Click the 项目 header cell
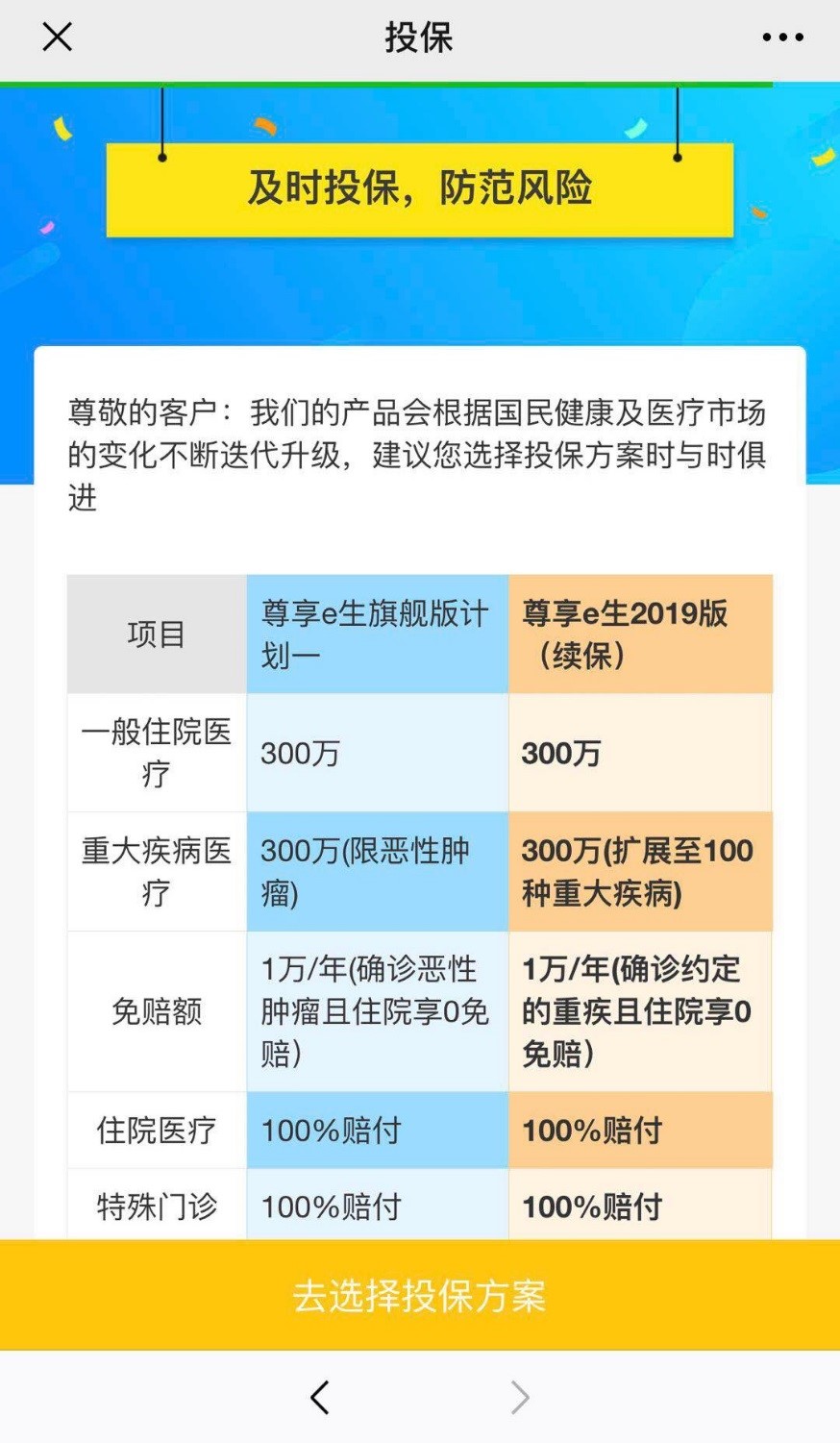Screen dimensions: 840x1443 tap(156, 632)
